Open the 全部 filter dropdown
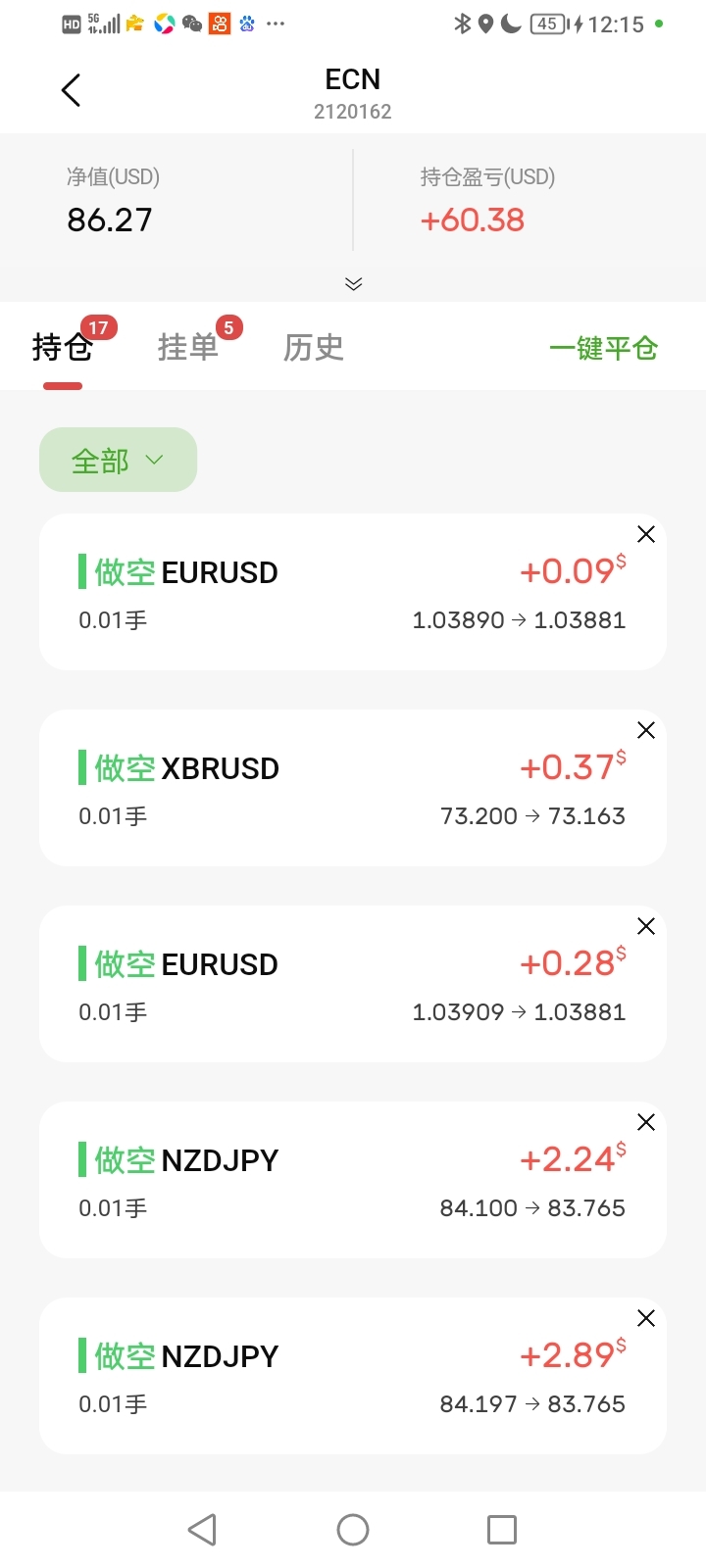The width and height of the screenshot is (706, 1568). pos(118,460)
